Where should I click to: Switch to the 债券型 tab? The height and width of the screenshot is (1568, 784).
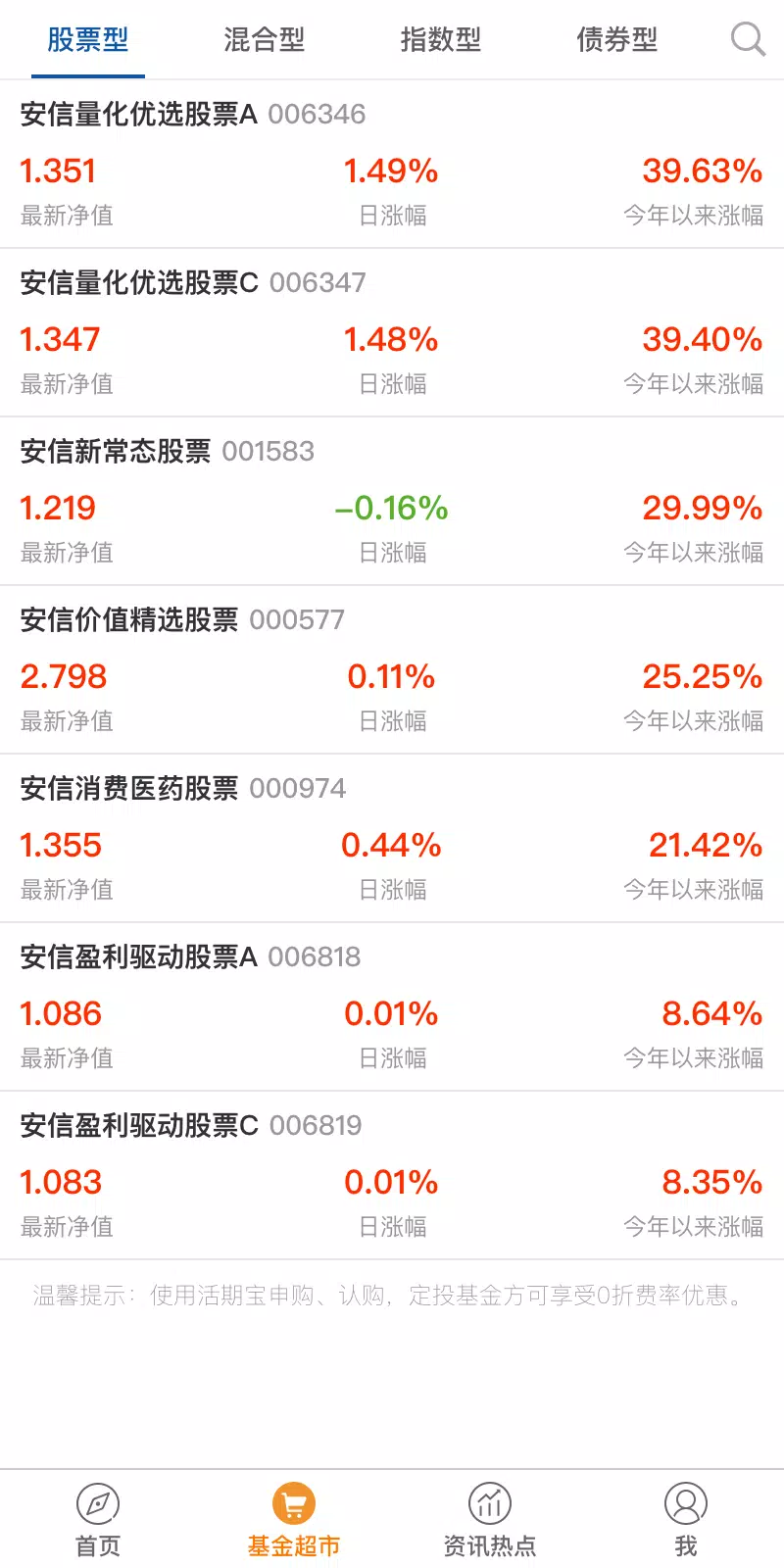click(617, 39)
